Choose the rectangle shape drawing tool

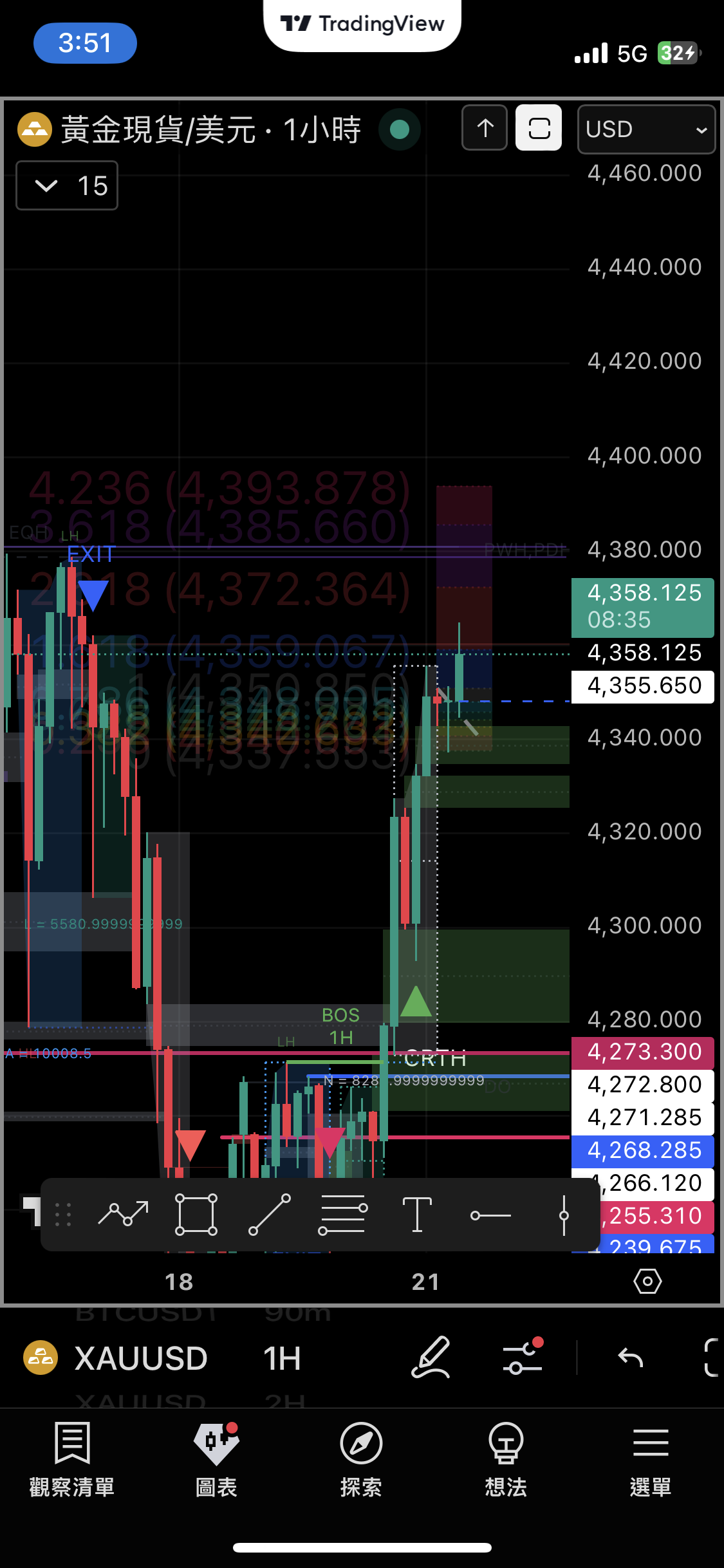click(196, 1215)
